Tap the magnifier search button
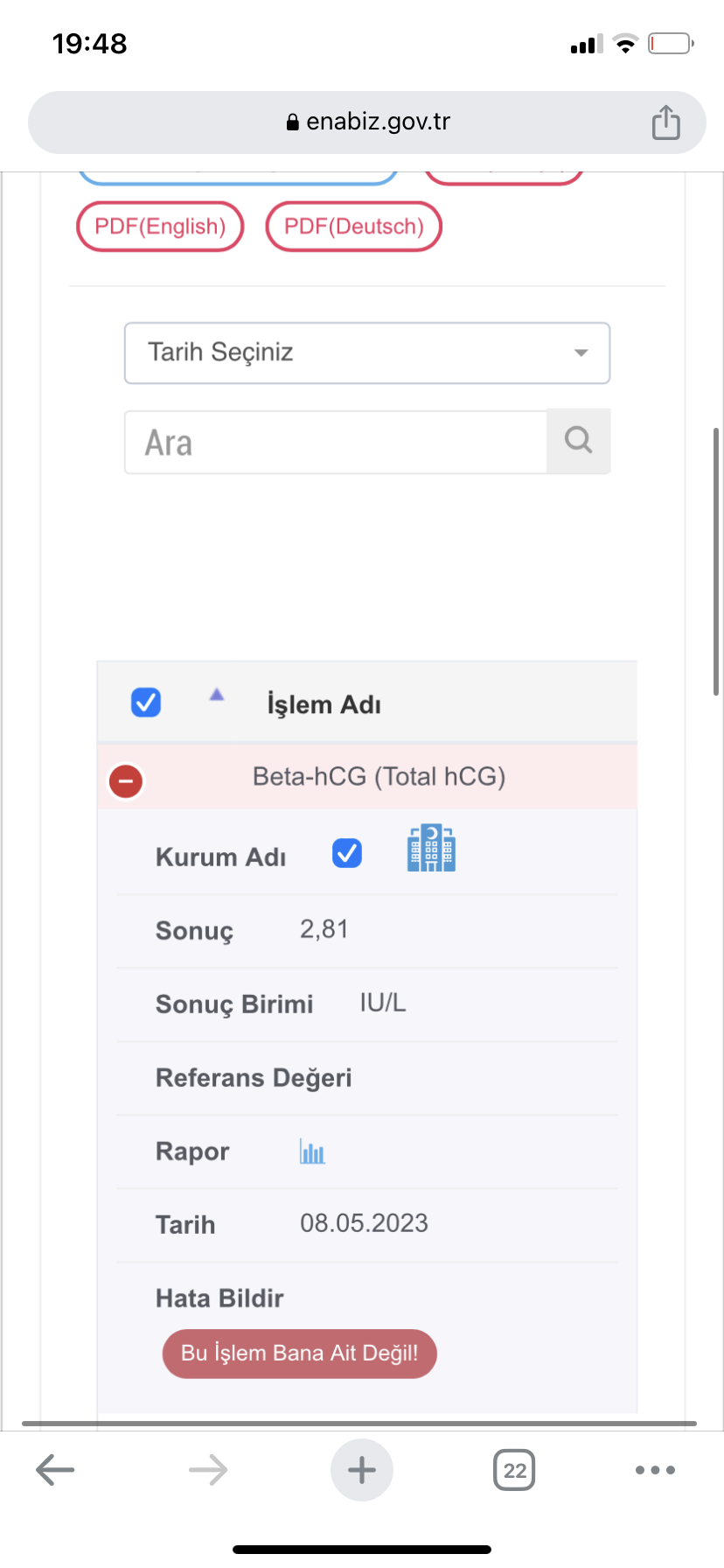This screenshot has width=724, height=1568. tap(578, 441)
